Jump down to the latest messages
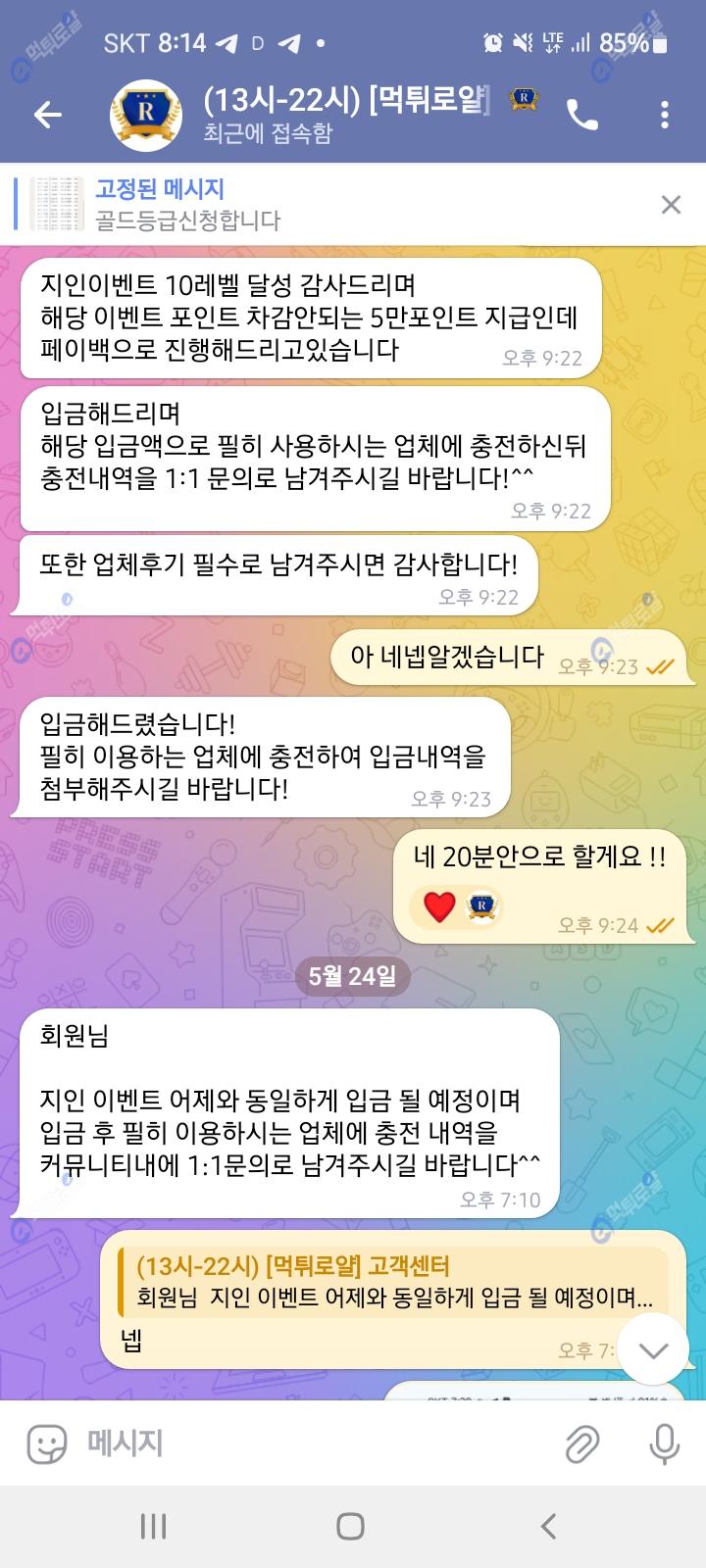This screenshot has width=706, height=1568. coord(653,1349)
